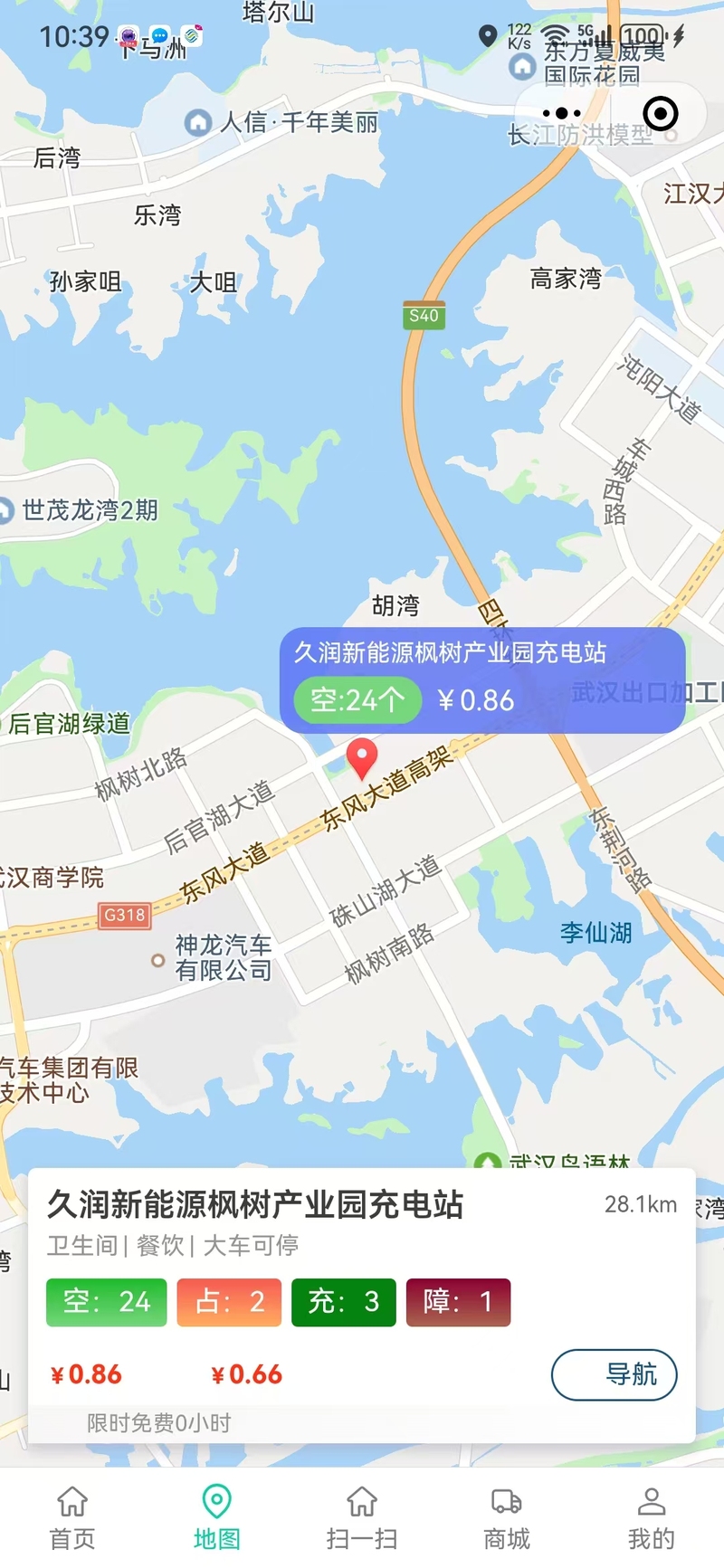Tap the red station pin on map
Image resolution: width=724 pixels, height=1568 pixels.
(x=362, y=758)
